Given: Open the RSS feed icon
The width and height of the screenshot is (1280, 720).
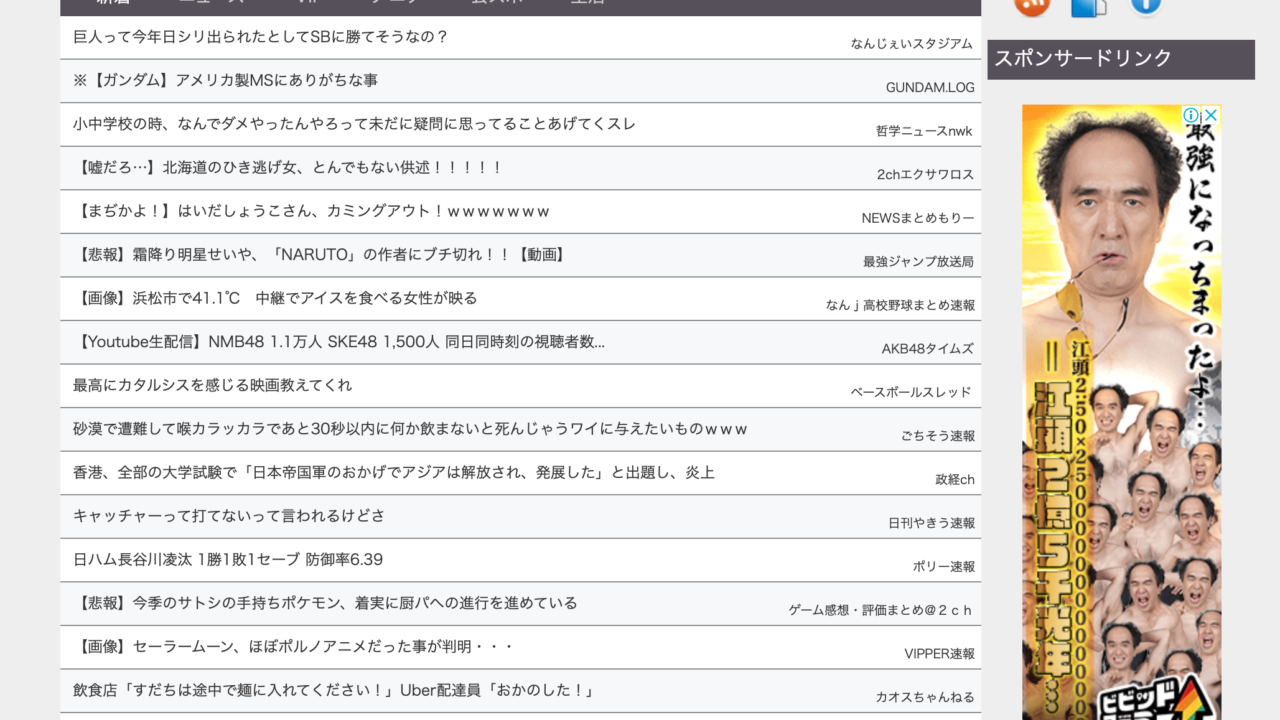Looking at the screenshot, I should tap(1032, 5).
